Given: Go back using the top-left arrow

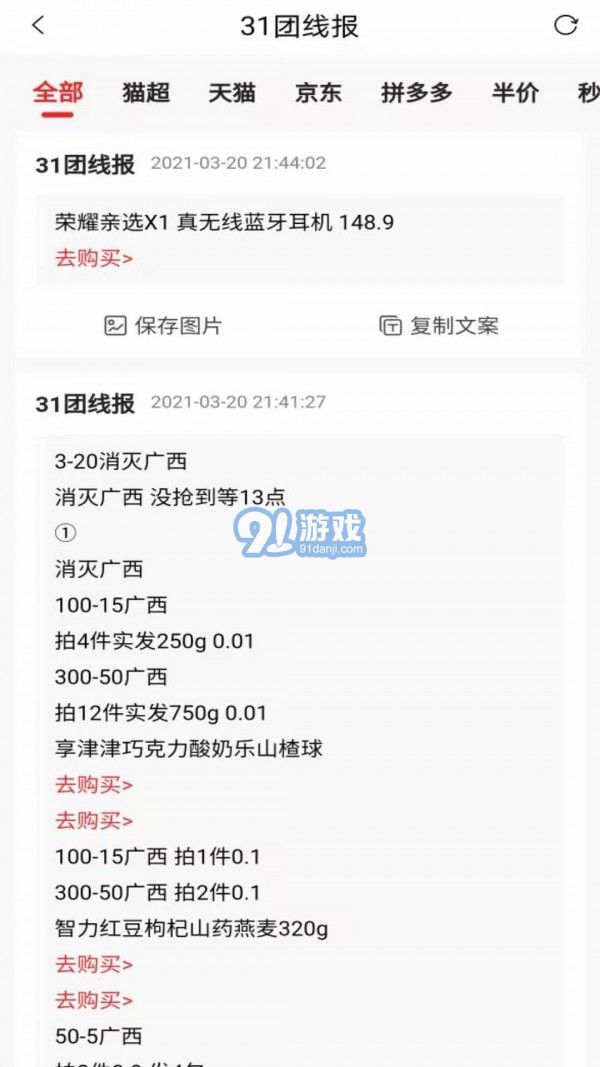Looking at the screenshot, I should [38, 26].
